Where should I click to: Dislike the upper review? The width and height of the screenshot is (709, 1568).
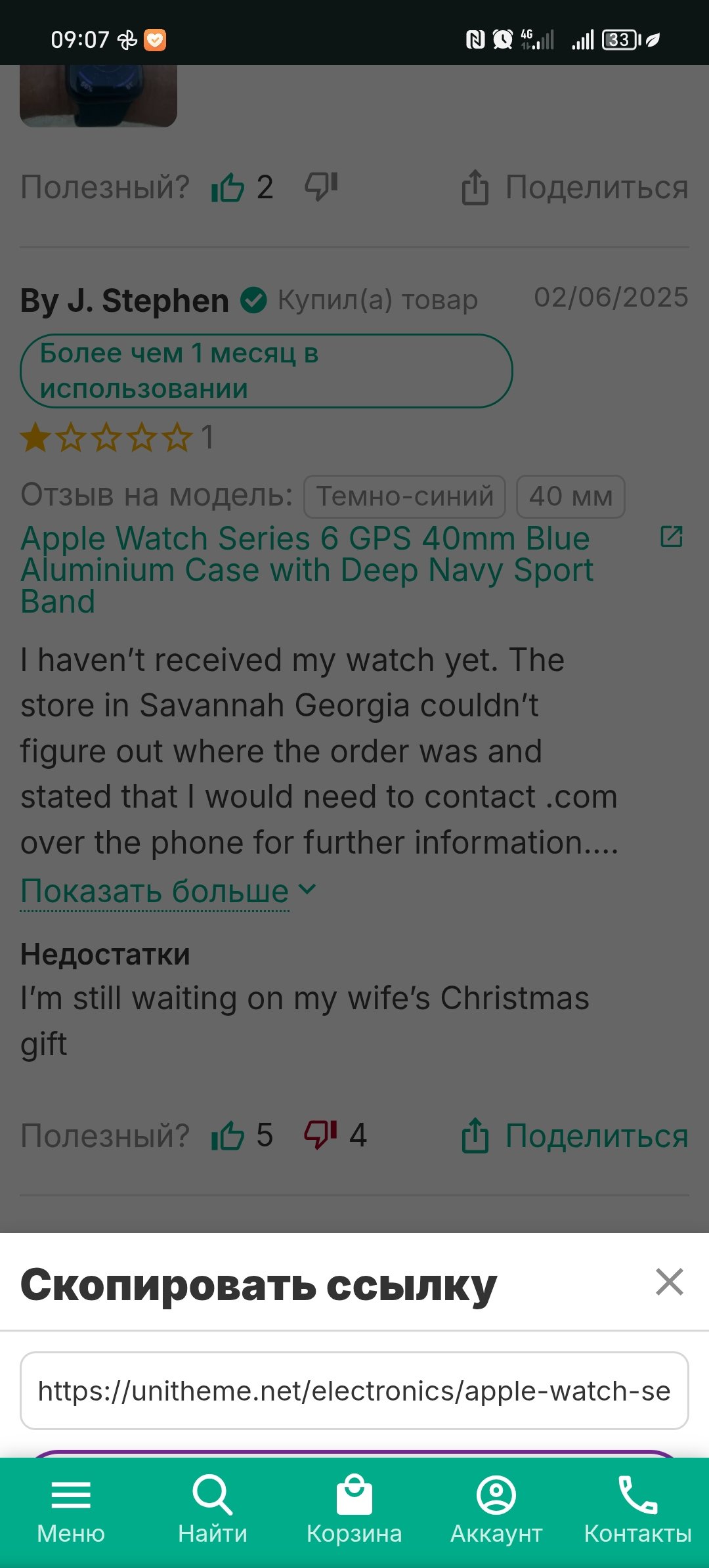(x=320, y=186)
